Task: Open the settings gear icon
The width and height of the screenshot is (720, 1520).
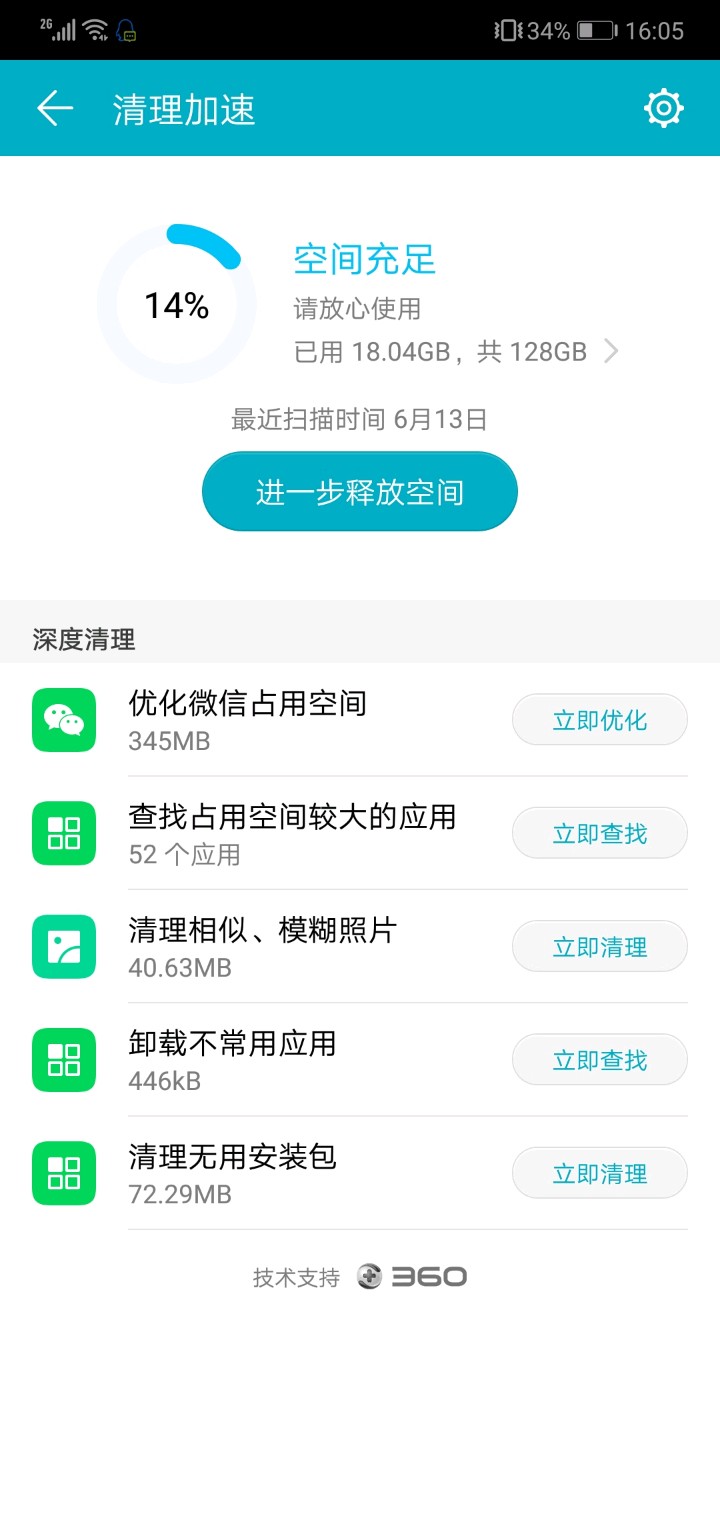Action: click(663, 108)
